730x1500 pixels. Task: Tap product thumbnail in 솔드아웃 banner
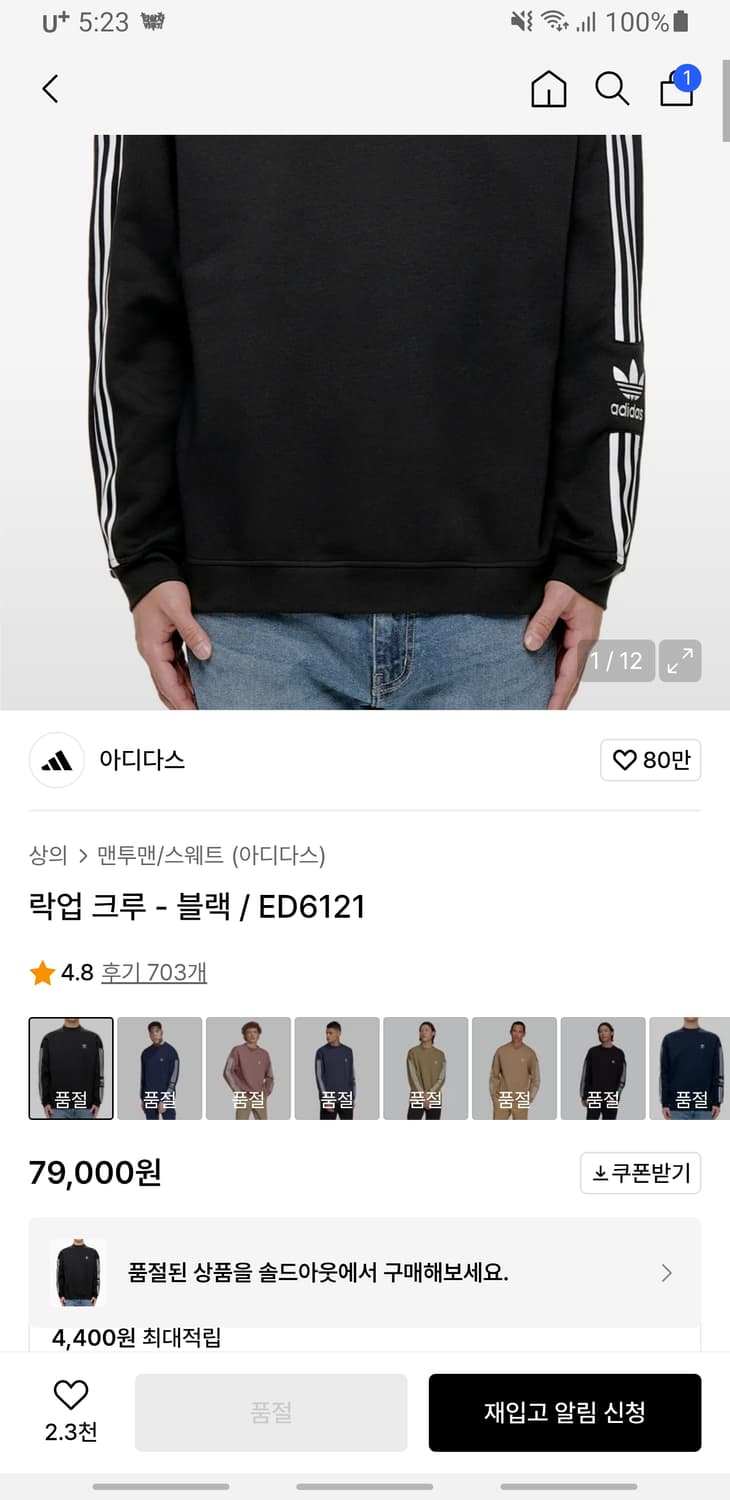(x=79, y=1272)
